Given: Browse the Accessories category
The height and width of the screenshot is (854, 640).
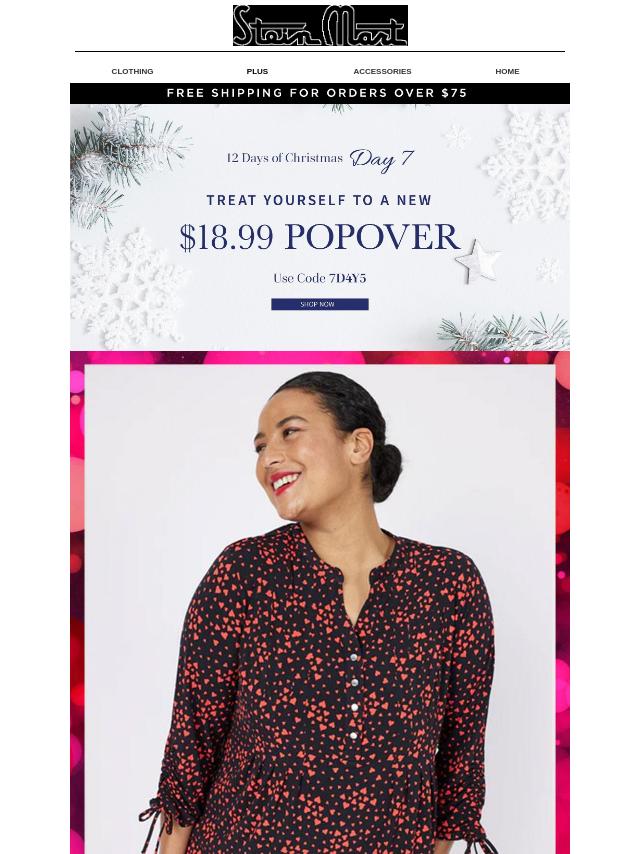Looking at the screenshot, I should (382, 71).
